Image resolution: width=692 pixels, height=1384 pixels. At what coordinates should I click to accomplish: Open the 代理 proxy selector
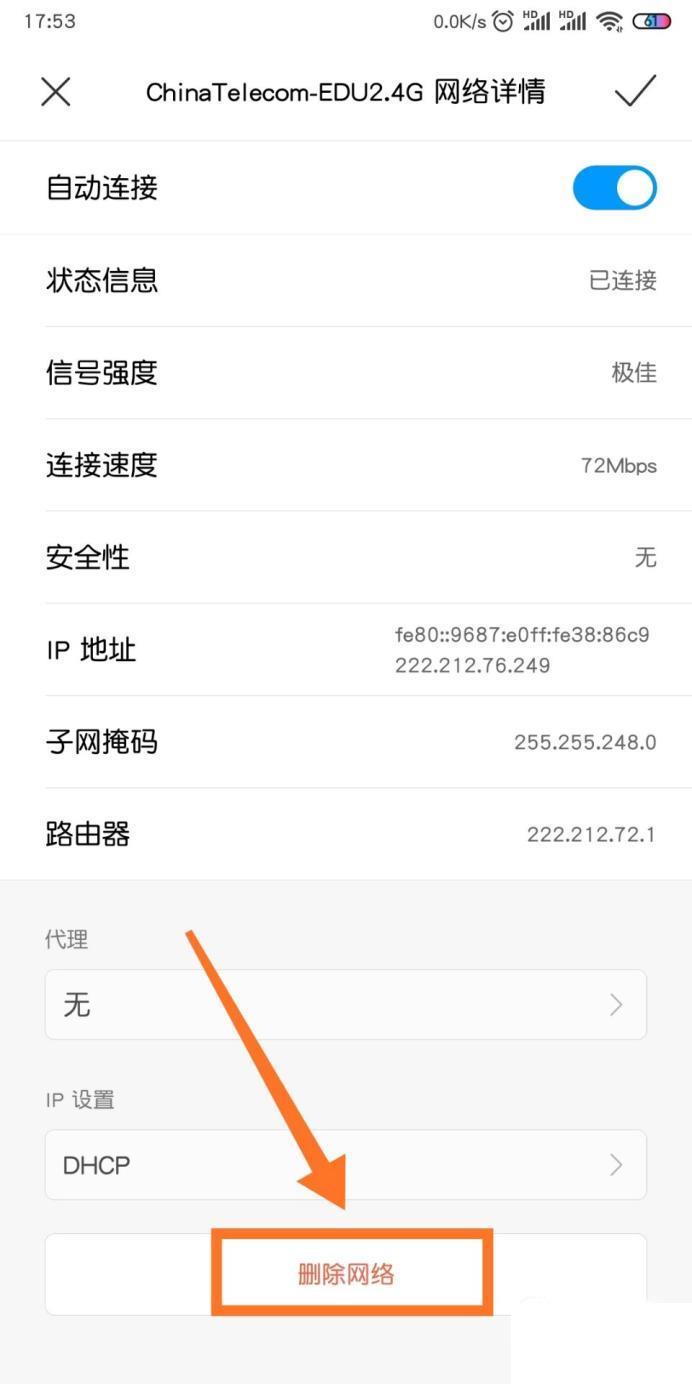coord(345,1004)
